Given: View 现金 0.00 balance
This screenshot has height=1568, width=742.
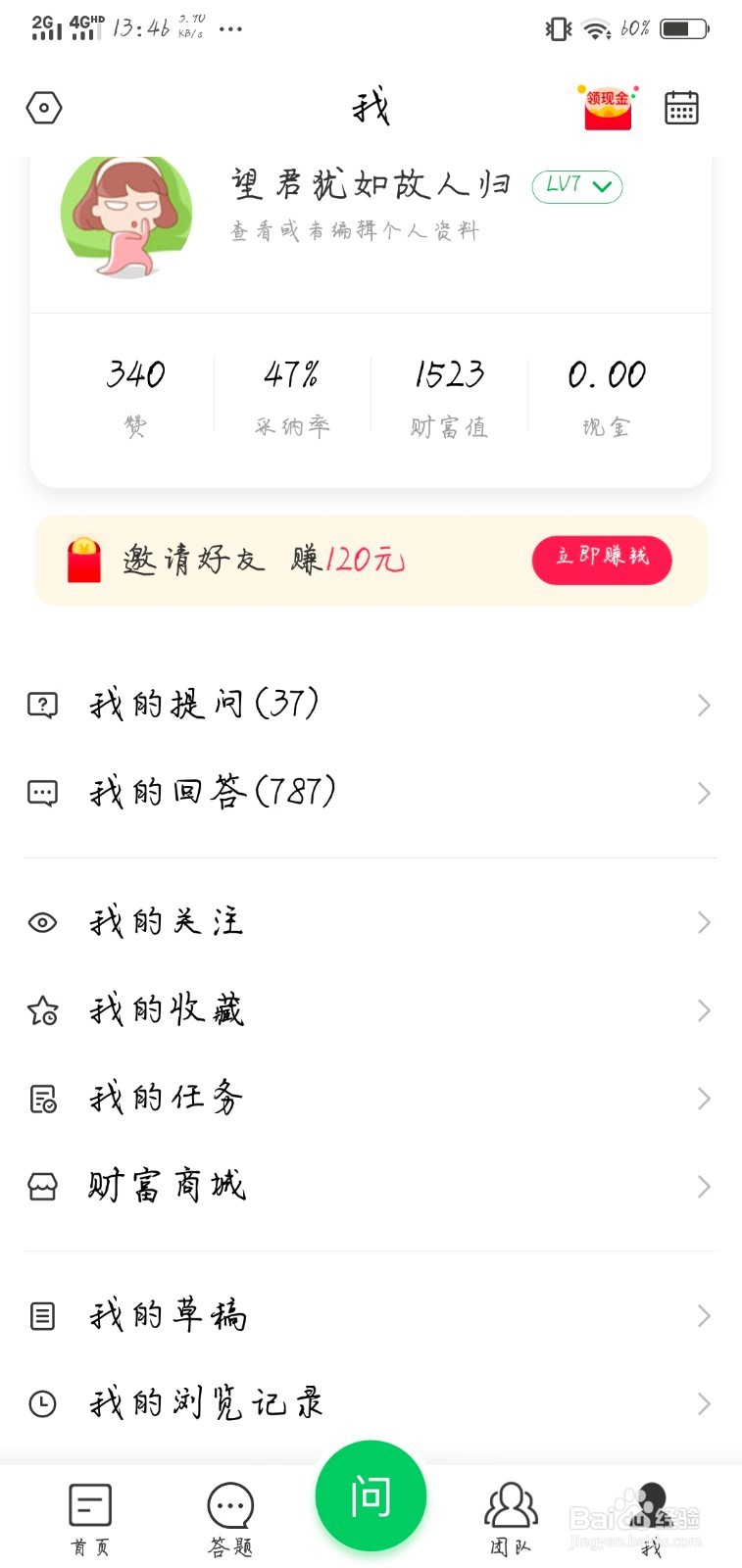Looking at the screenshot, I should (606, 395).
